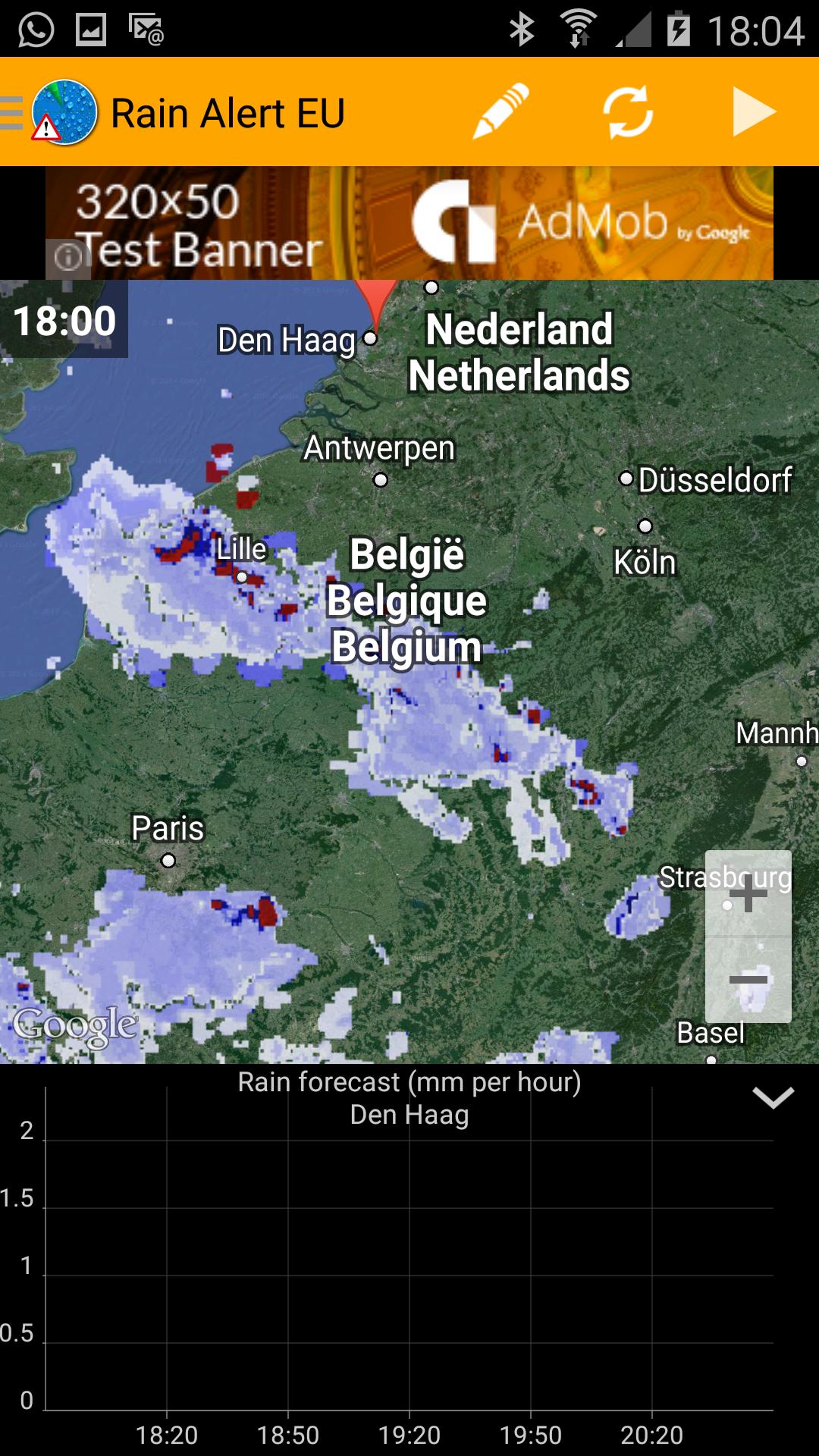Tap the ad info icon
This screenshot has width=819, height=1456.
(x=67, y=258)
